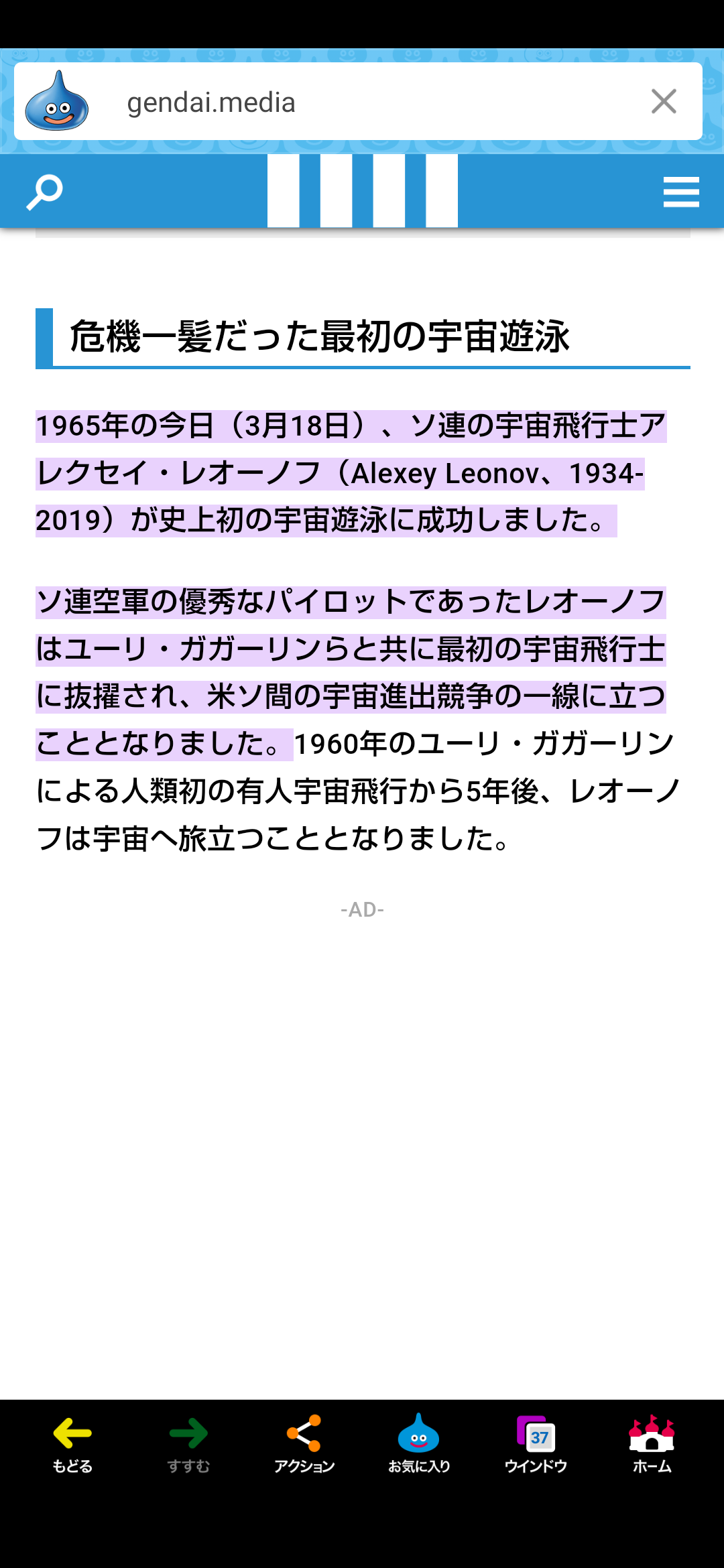Tap the すすむ forward arrow
The image size is (724, 1568).
point(188,1444)
